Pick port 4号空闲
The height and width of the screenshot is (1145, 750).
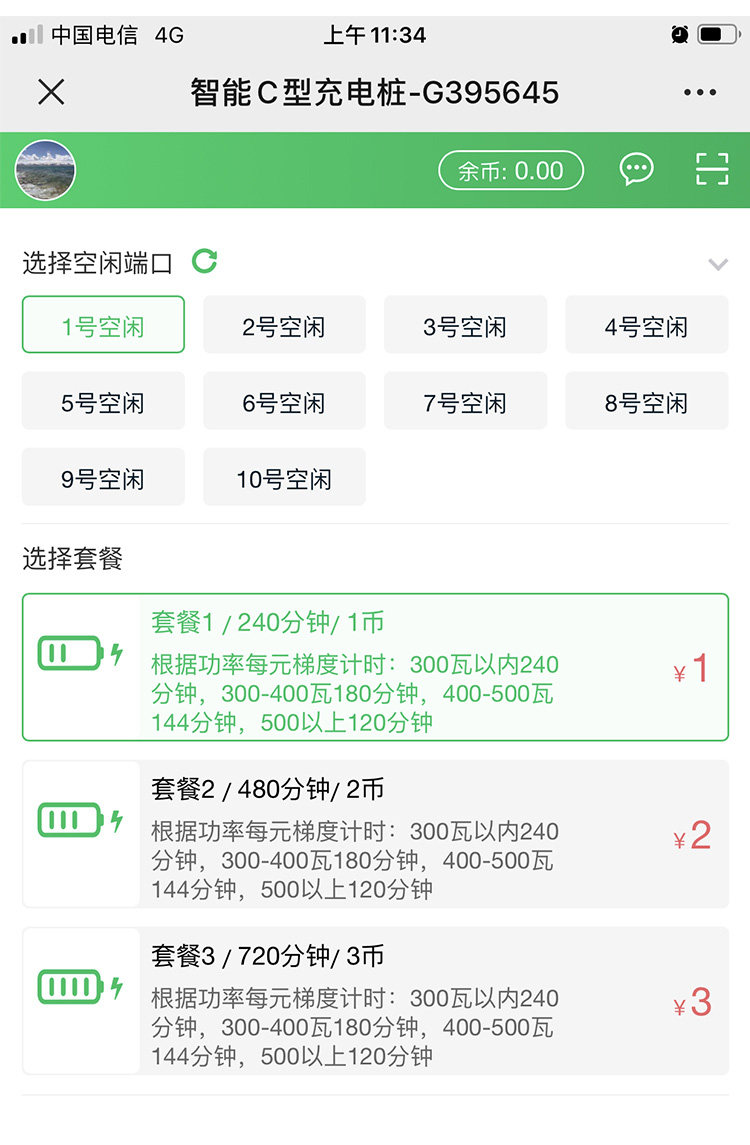pyautogui.click(x=646, y=324)
